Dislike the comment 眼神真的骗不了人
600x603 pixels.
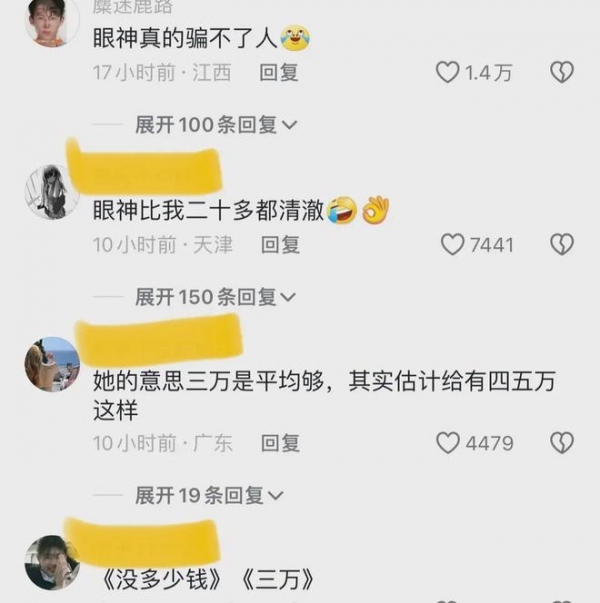(x=561, y=72)
